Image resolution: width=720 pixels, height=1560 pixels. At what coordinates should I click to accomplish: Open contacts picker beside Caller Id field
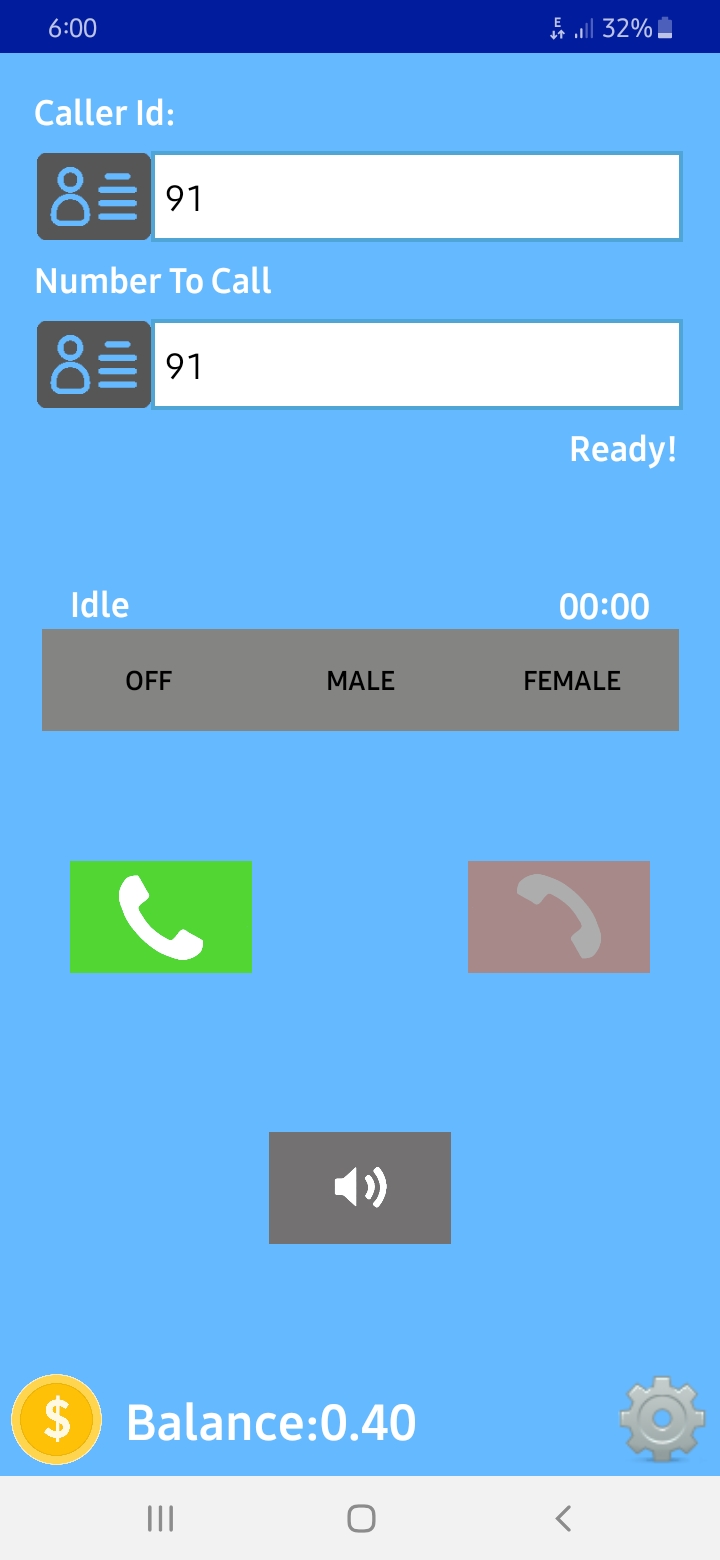pyautogui.click(x=94, y=197)
